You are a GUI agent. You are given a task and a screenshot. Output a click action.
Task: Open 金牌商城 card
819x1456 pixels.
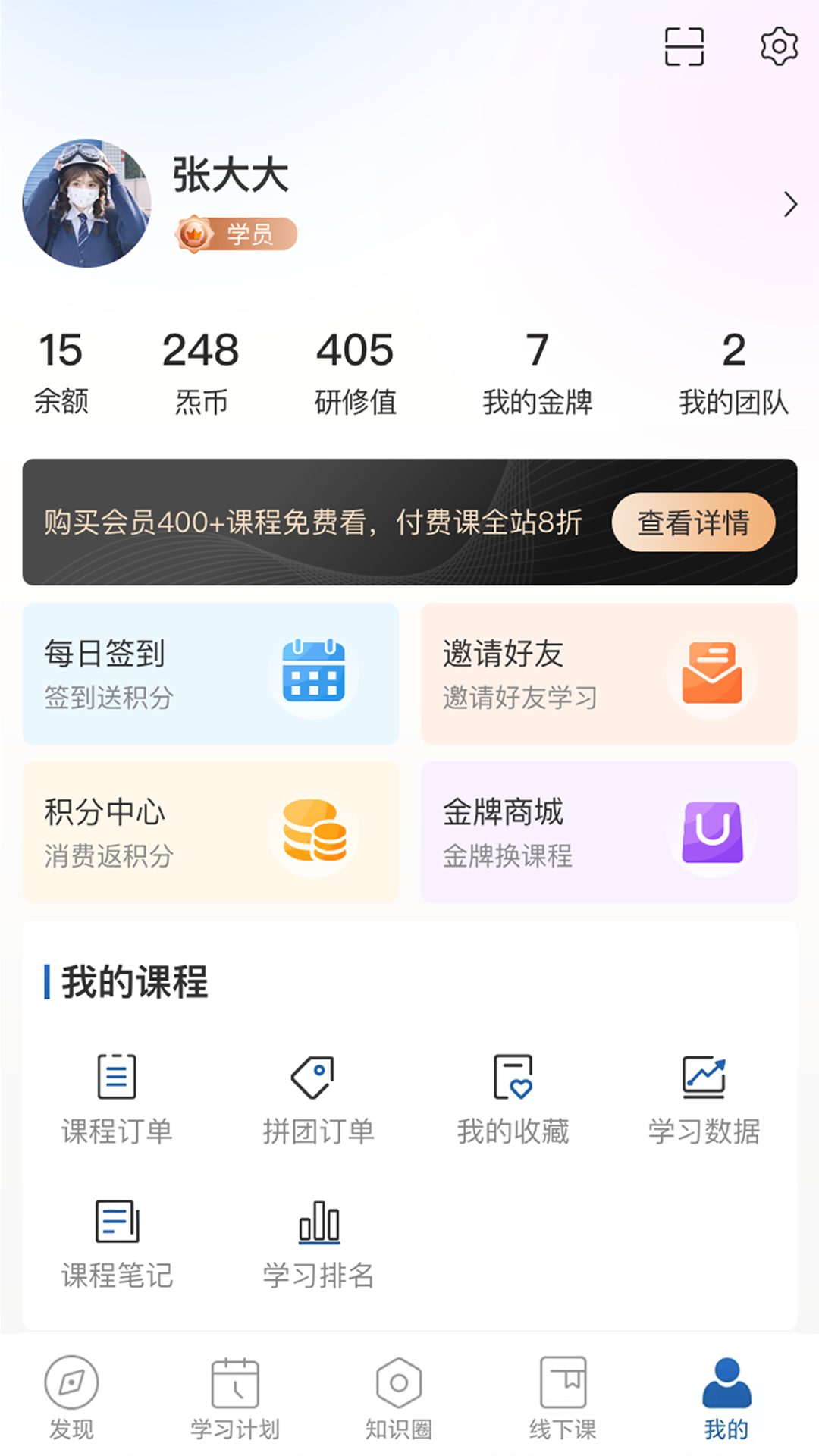(x=609, y=832)
